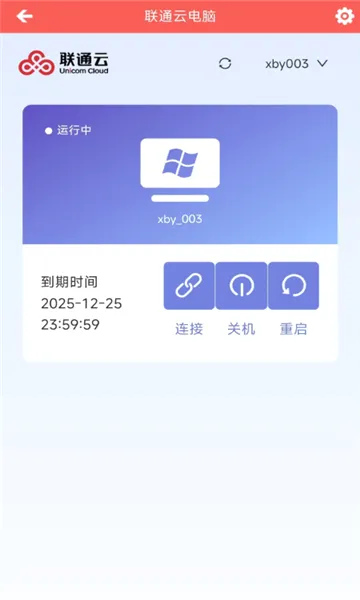Open the settings gear icon
This screenshot has width=360, height=600.
click(344, 16)
